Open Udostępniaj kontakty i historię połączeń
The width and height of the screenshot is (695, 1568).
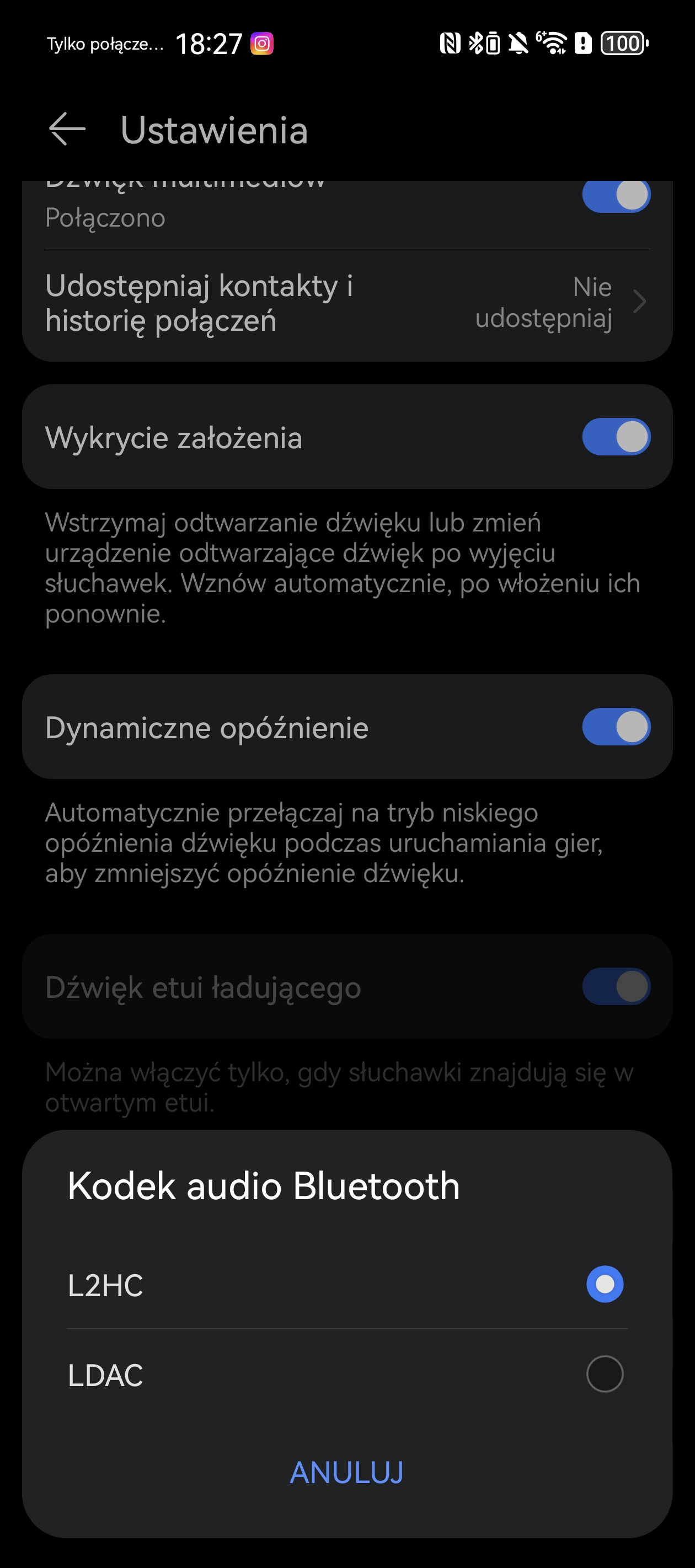click(347, 304)
